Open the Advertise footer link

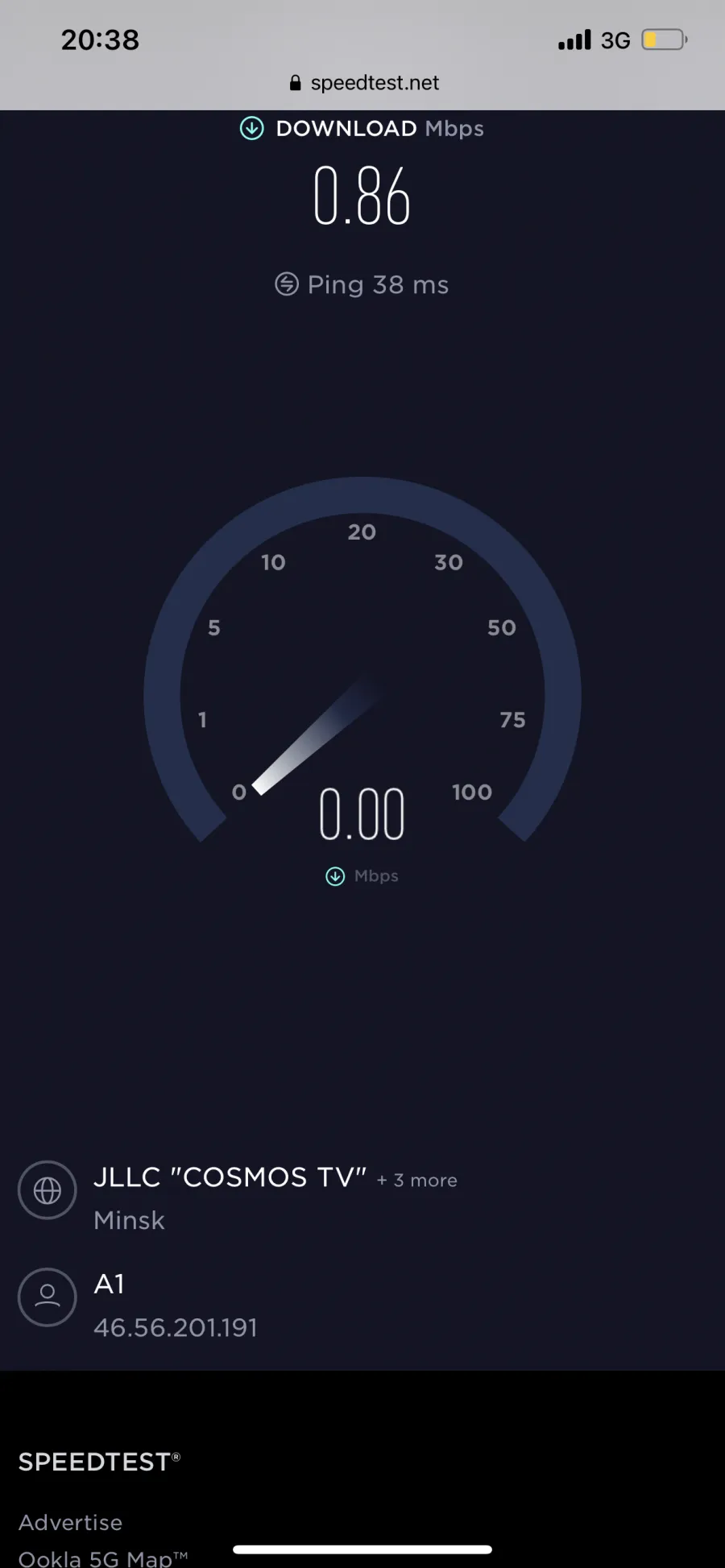[71, 1522]
